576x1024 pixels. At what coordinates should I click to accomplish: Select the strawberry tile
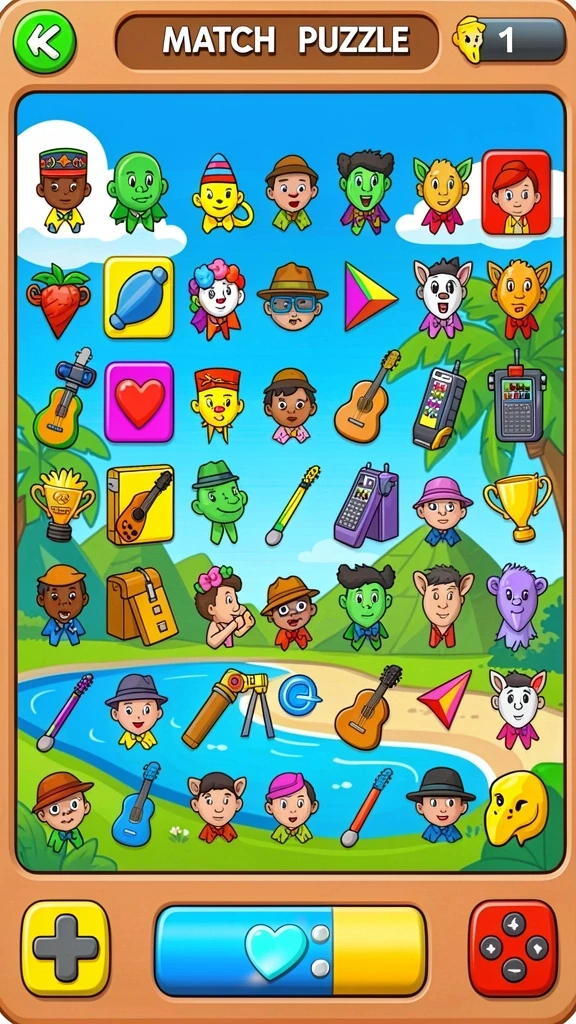pyautogui.click(x=57, y=299)
